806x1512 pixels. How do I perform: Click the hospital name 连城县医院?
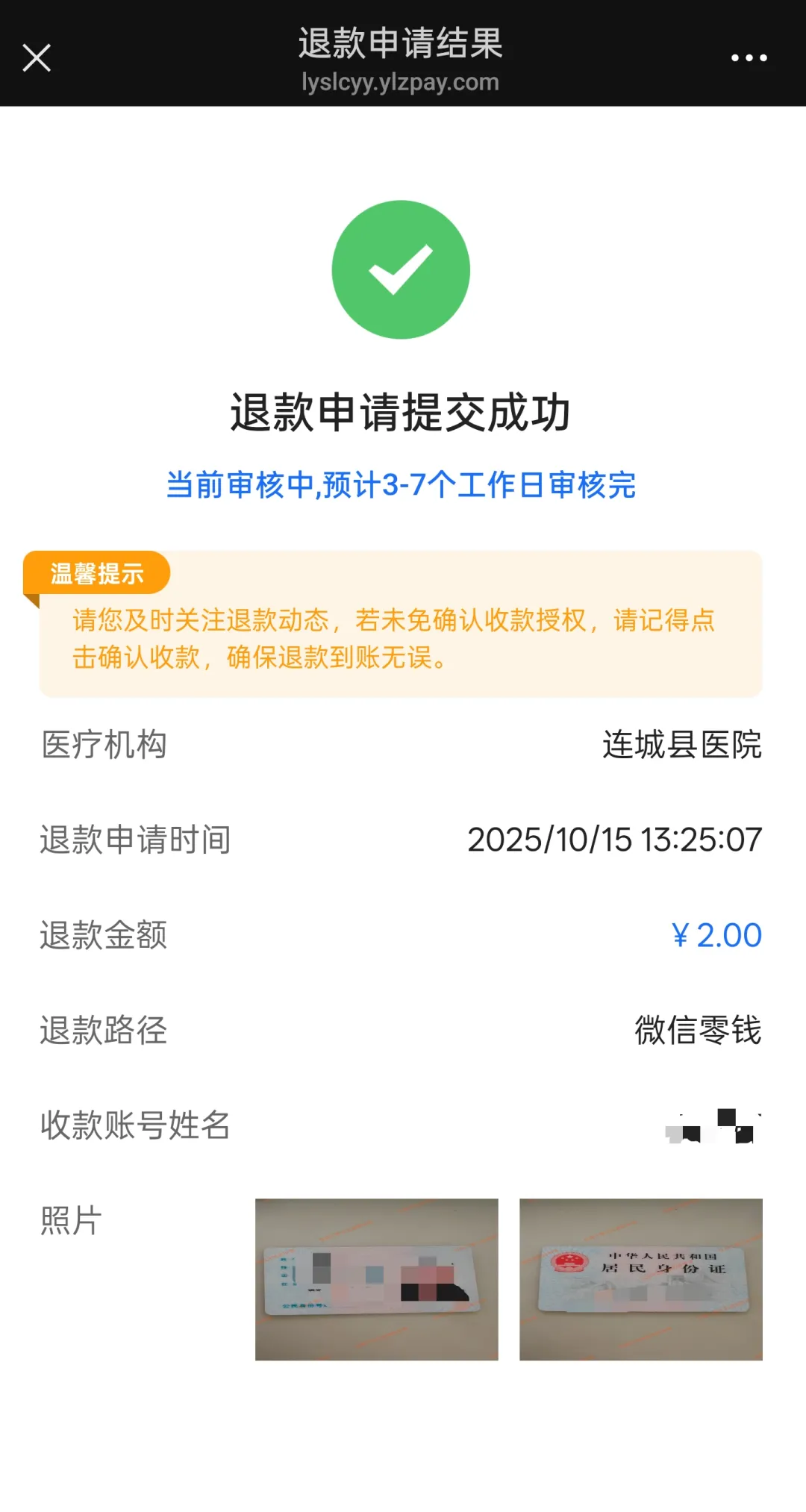coord(681,746)
